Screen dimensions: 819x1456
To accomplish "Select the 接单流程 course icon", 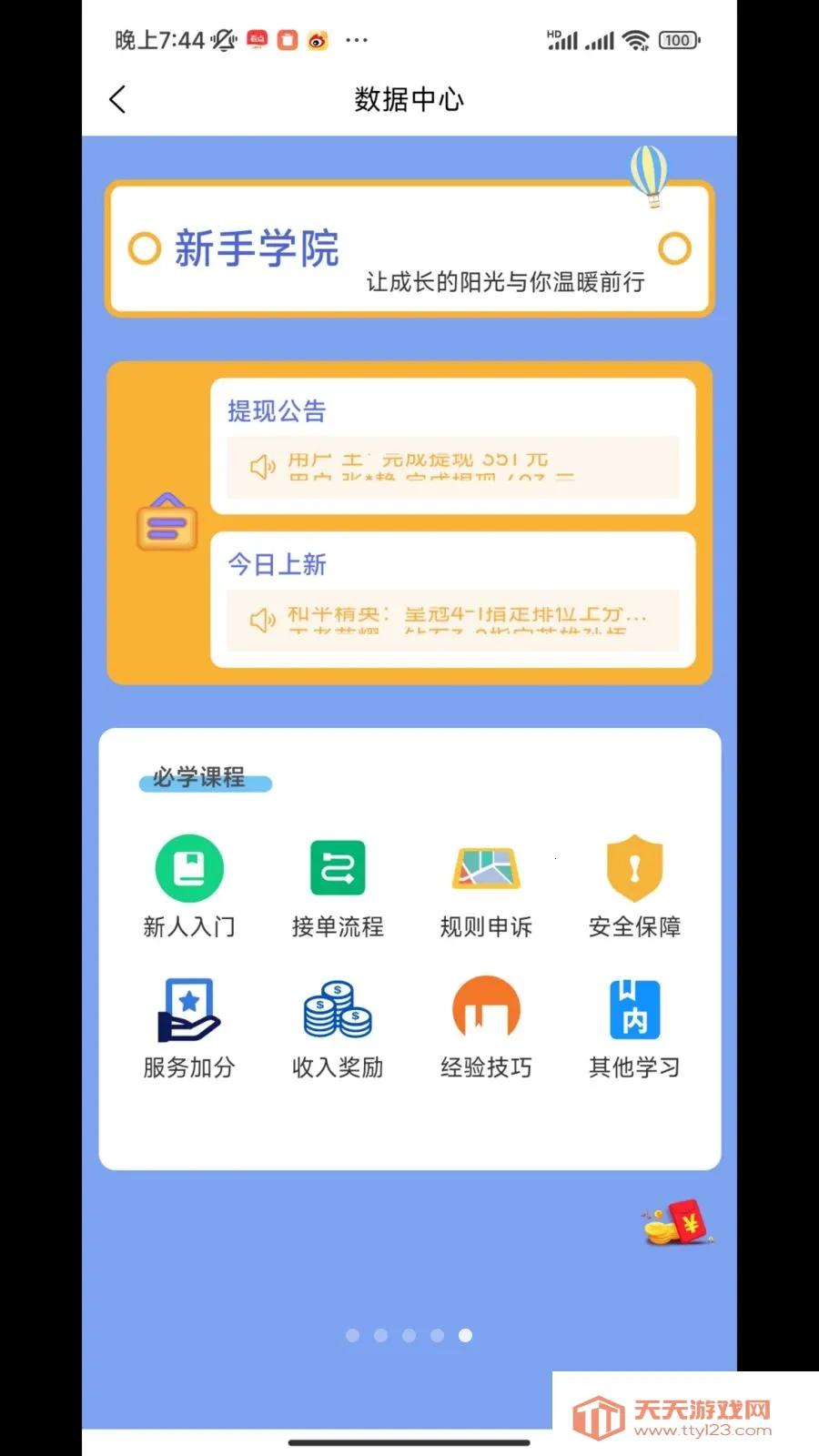I will pyautogui.click(x=337, y=867).
